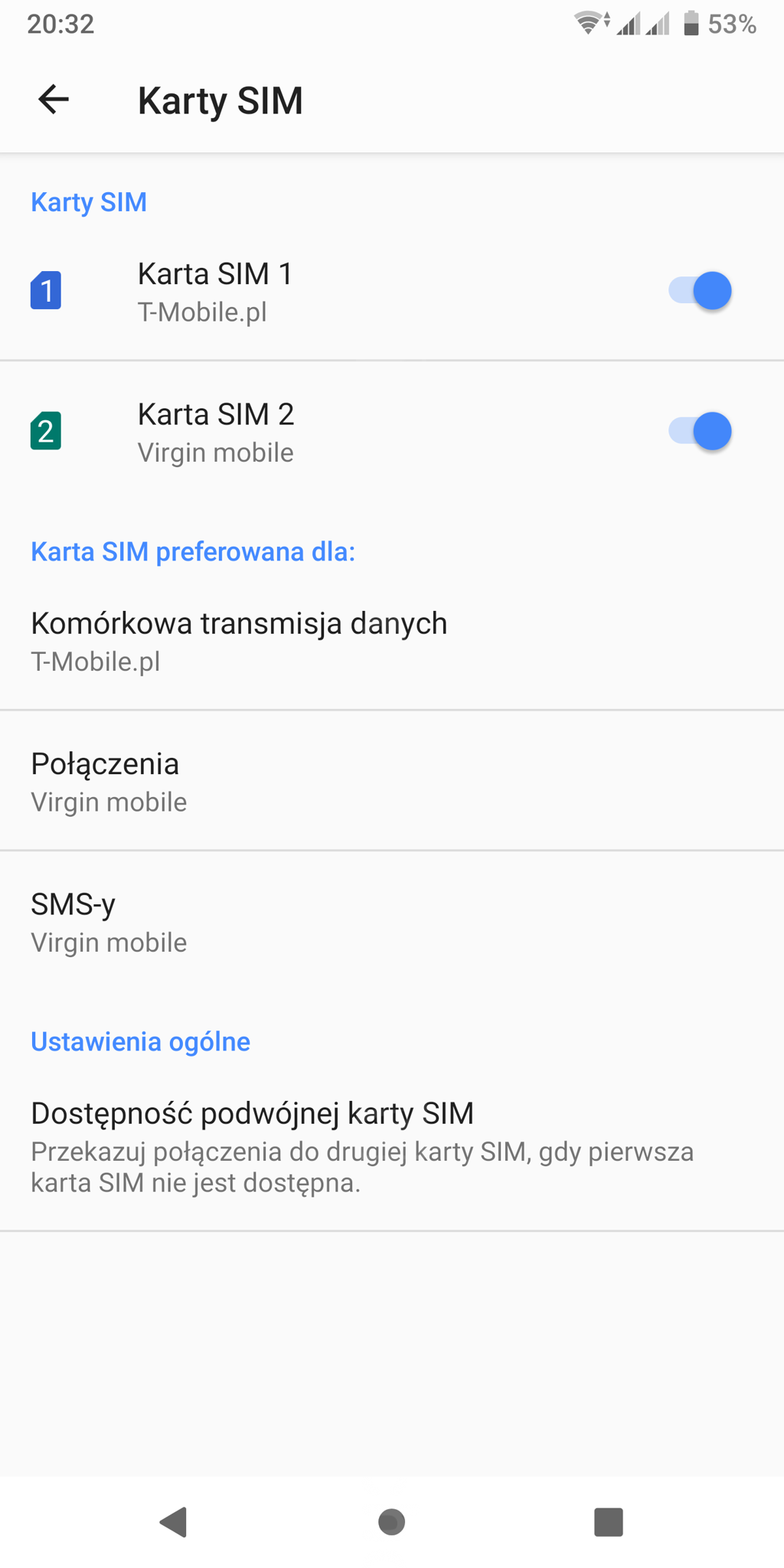Viewport: 784px width, 1568px height.
Task: Open Karta SIM 1 T-Mobile.pl settings
Action: click(329, 291)
